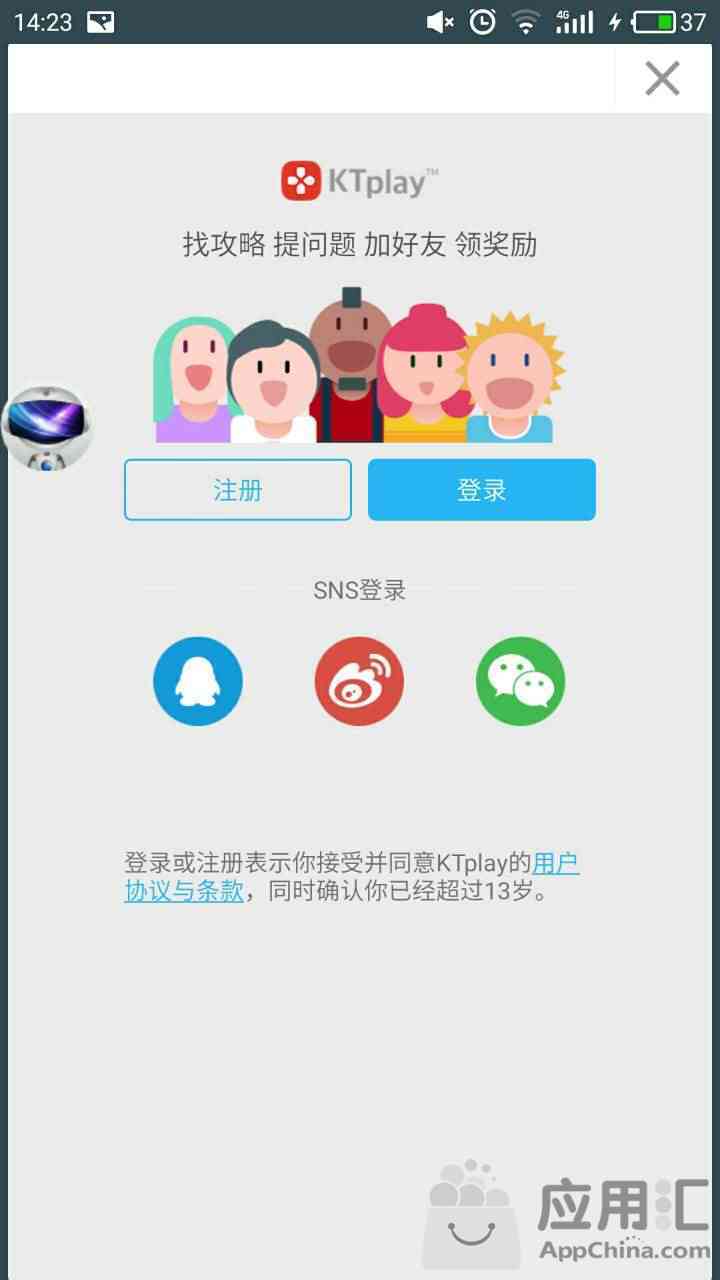Image resolution: width=720 pixels, height=1280 pixels.
Task: Tap the 登录 login button
Action: [482, 490]
